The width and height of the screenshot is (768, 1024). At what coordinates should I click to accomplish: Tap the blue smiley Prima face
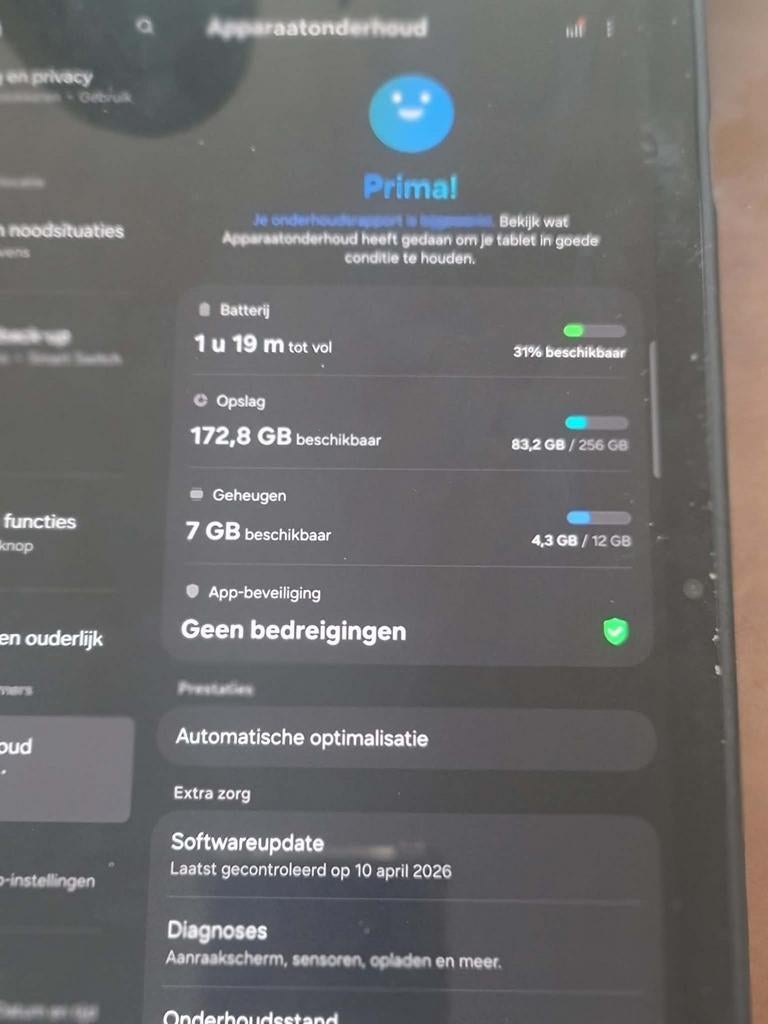click(x=411, y=113)
